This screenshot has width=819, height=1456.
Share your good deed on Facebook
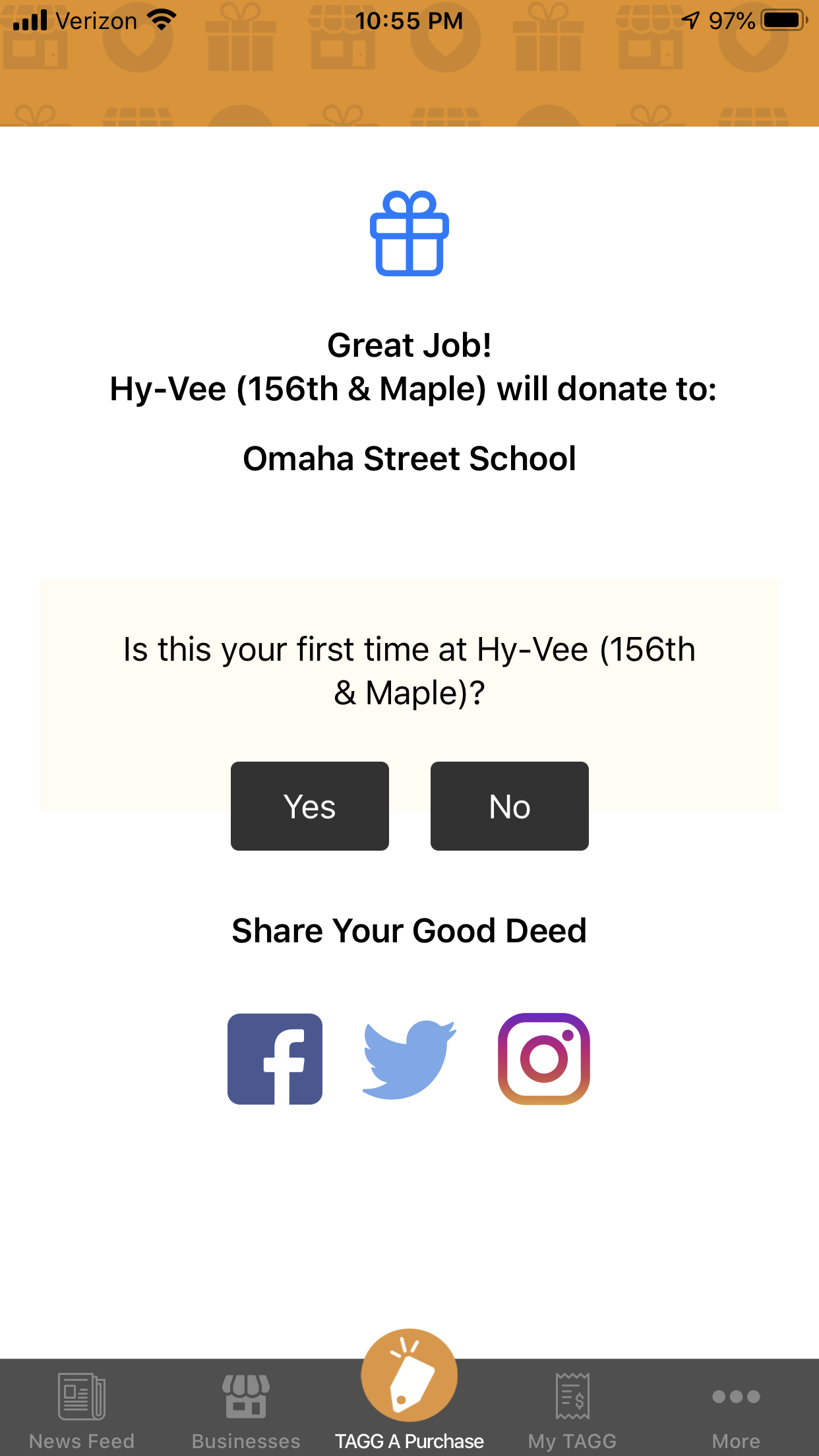(x=275, y=1059)
